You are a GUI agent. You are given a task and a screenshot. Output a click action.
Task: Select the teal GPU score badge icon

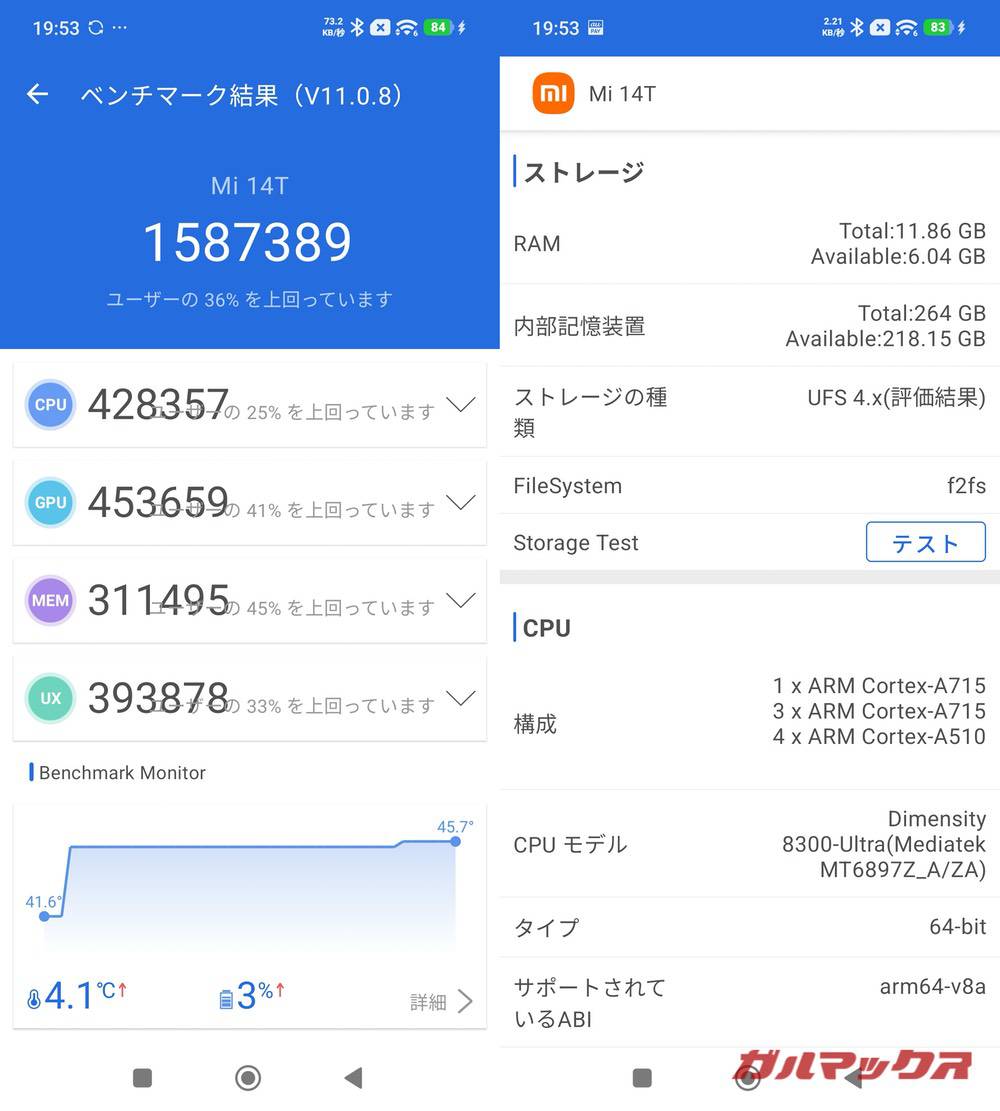coord(50,502)
